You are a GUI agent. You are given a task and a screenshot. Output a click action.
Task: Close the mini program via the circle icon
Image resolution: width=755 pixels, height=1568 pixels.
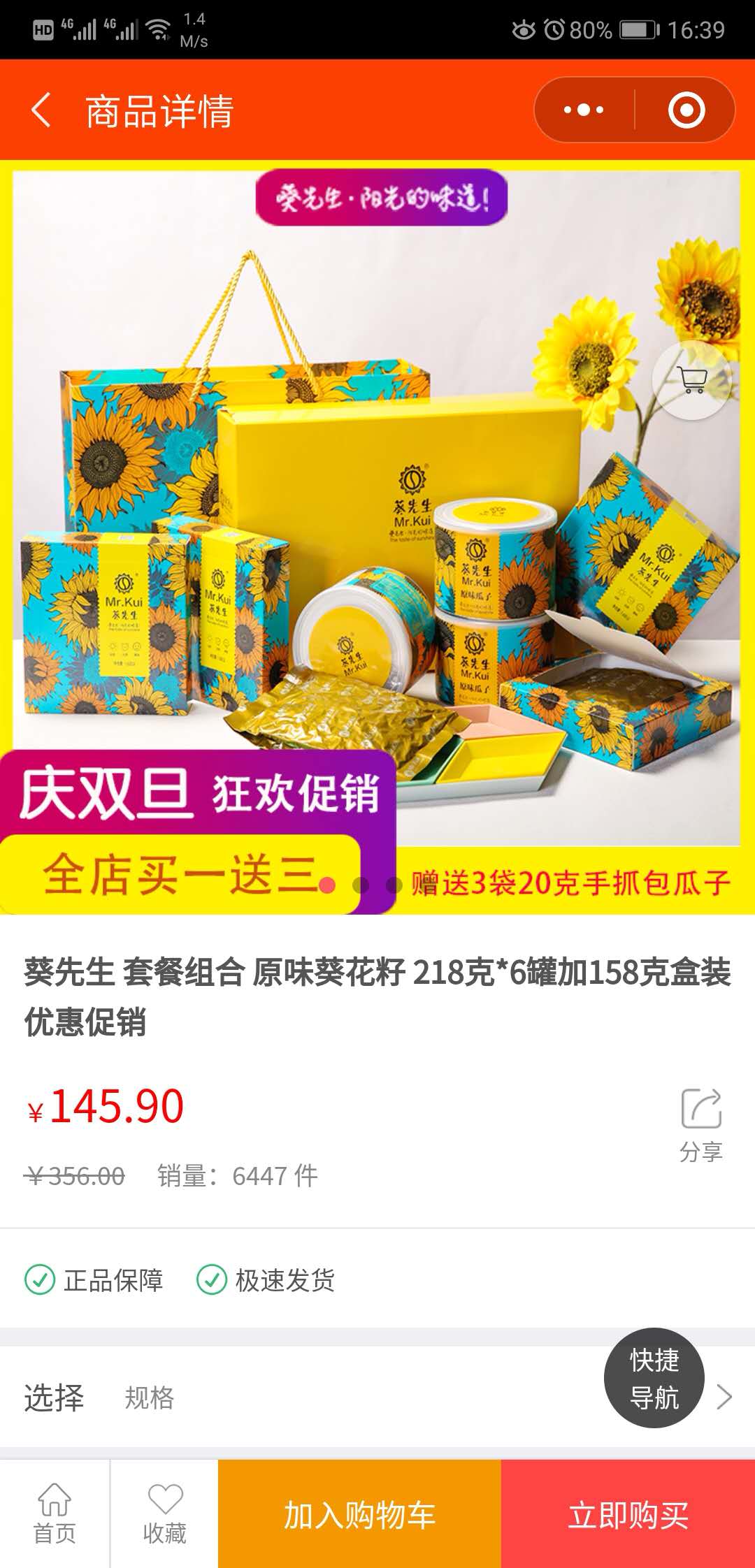(686, 110)
